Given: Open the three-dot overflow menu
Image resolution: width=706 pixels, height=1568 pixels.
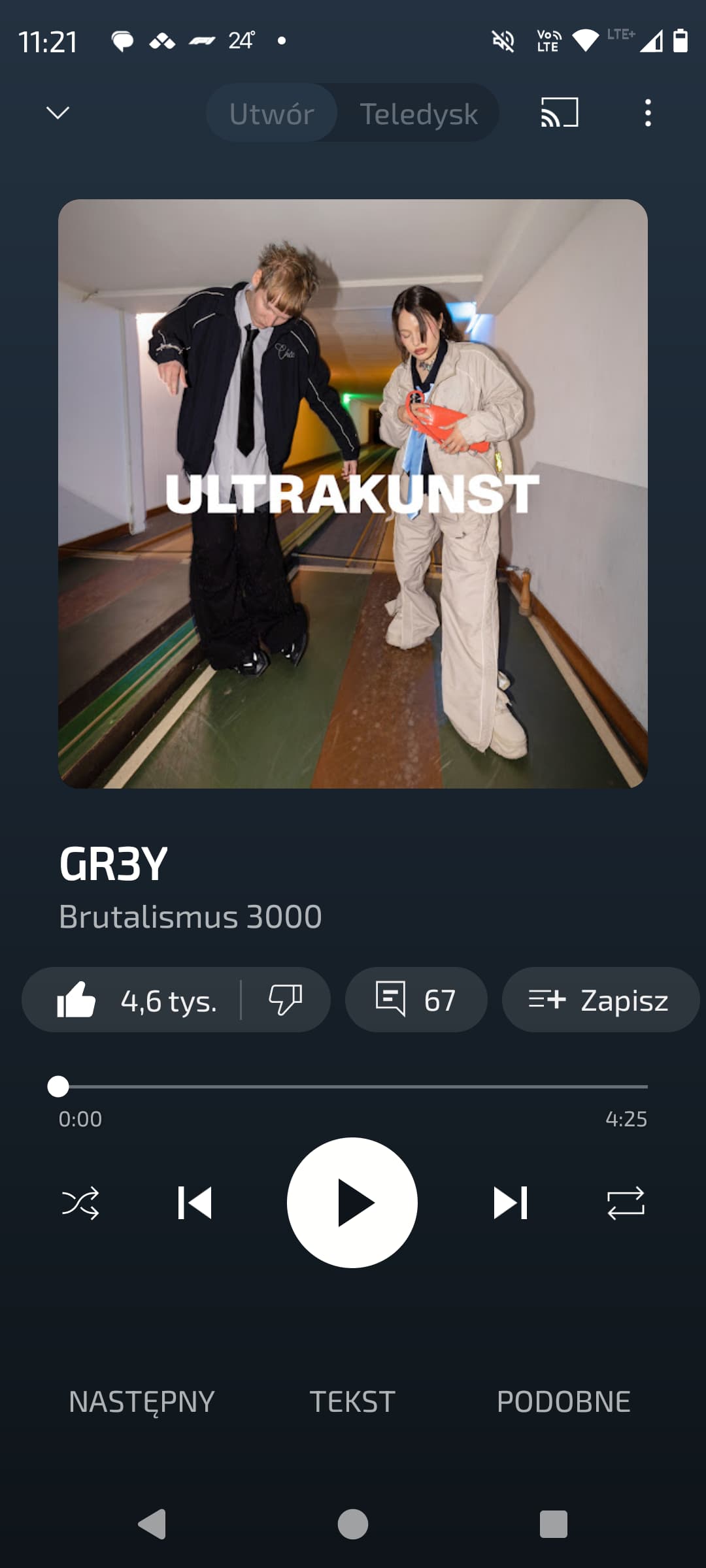Looking at the screenshot, I should 647,113.
